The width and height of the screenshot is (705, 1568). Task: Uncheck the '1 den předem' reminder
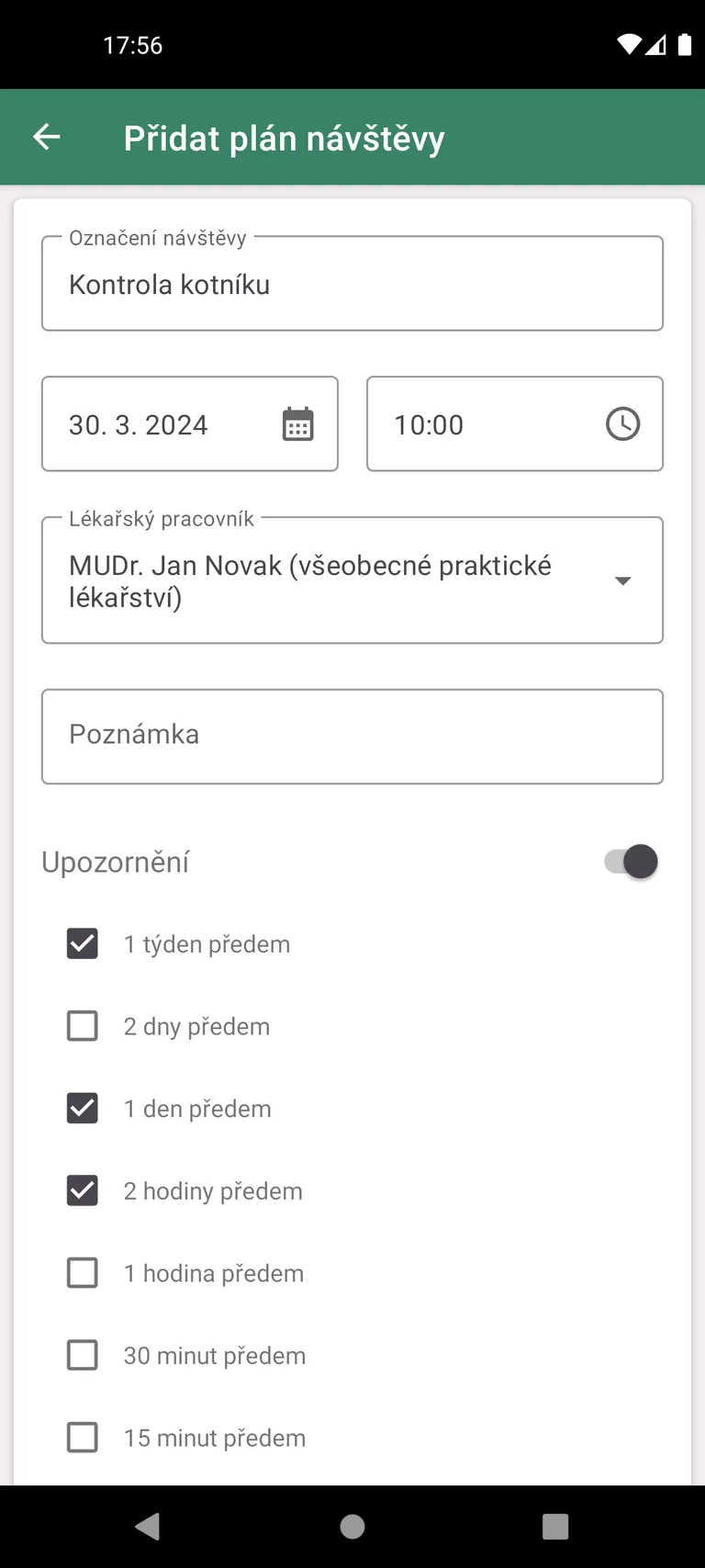point(82,1108)
